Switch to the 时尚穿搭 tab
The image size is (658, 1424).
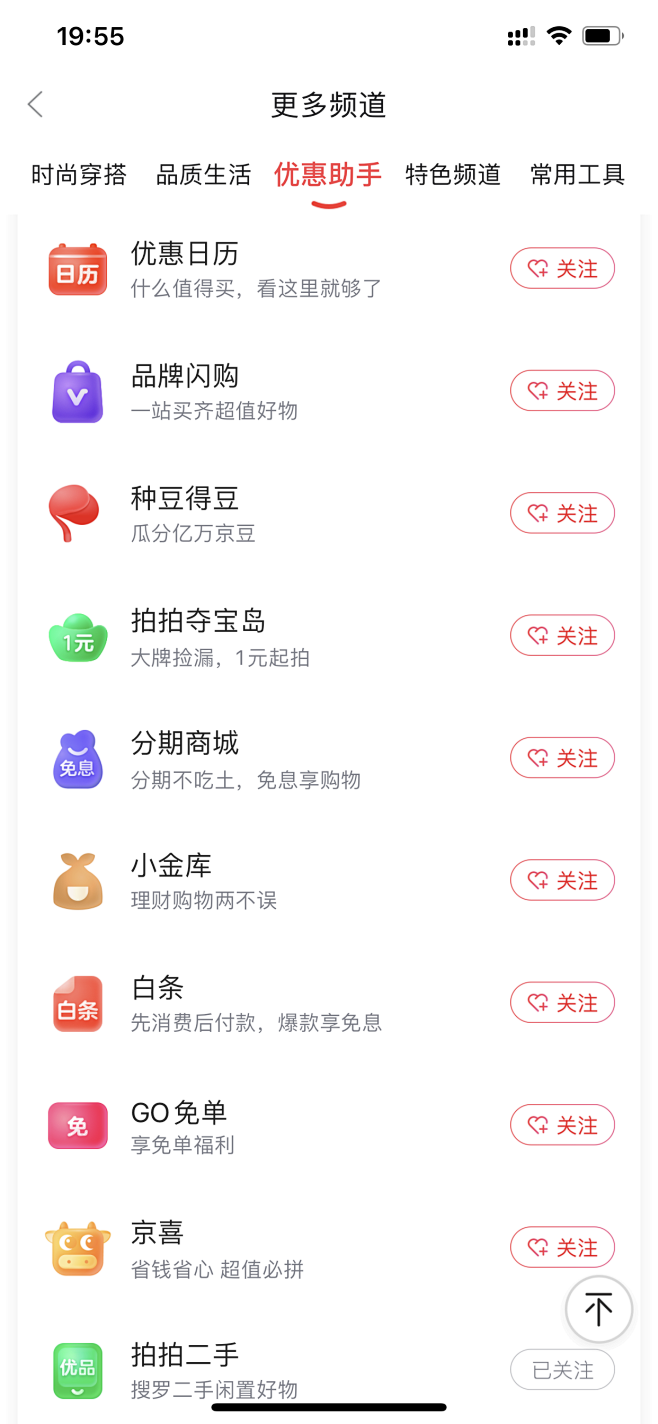point(79,175)
